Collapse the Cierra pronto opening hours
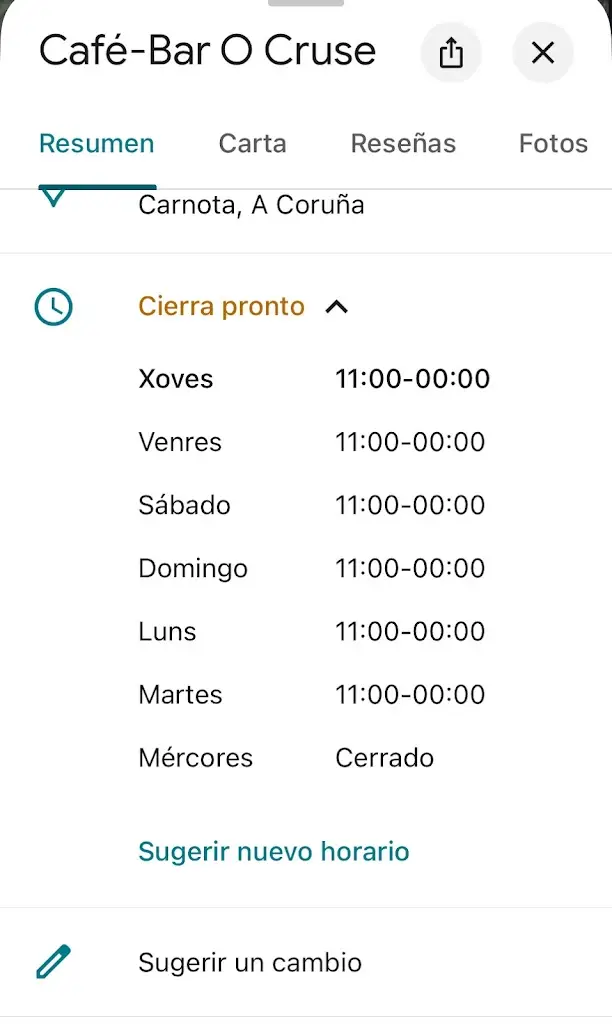Viewport: 612px width, 1024px height. click(x=336, y=307)
